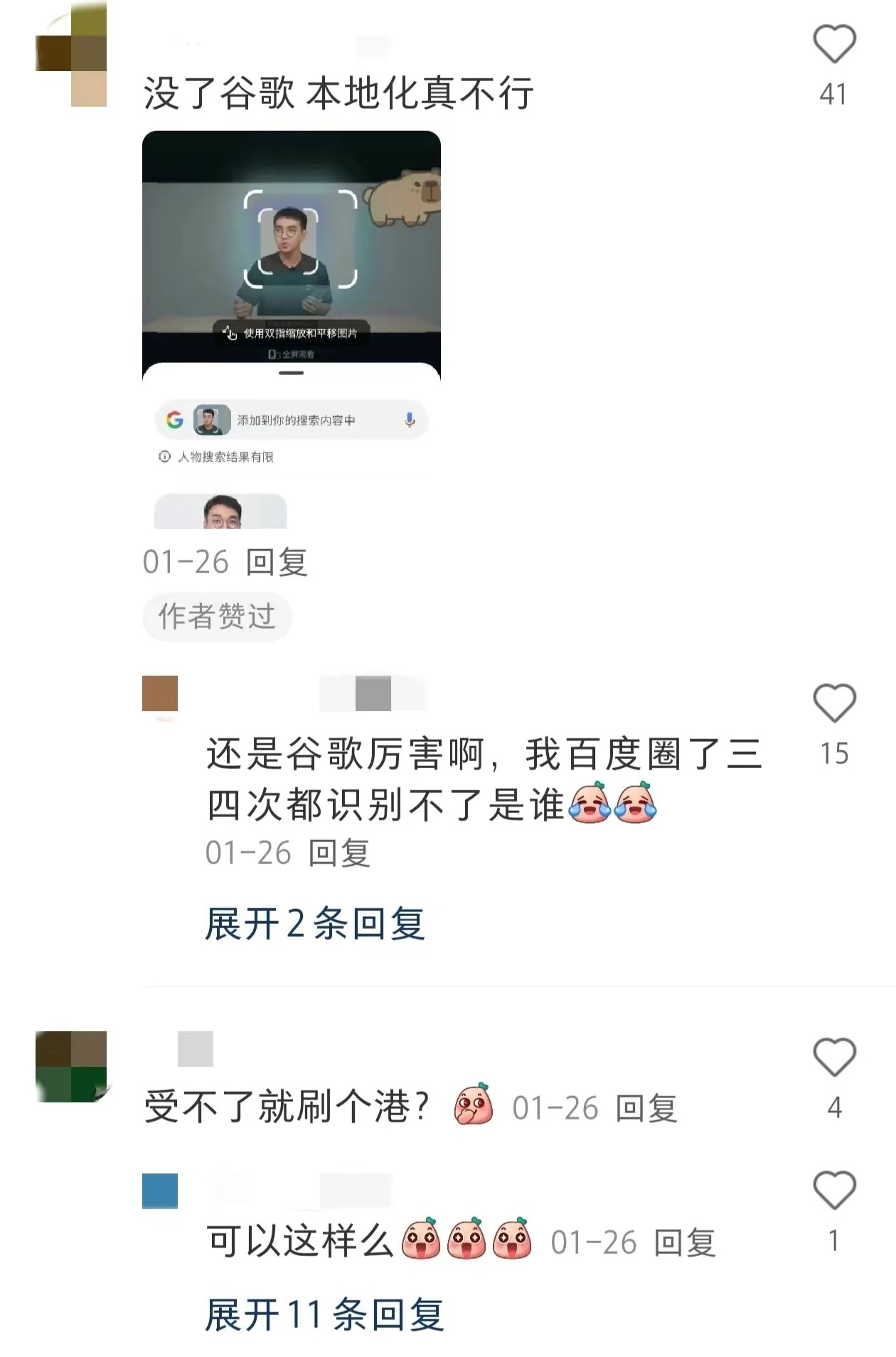
Task: Expand 展开11条回复
Action: 324,1314
